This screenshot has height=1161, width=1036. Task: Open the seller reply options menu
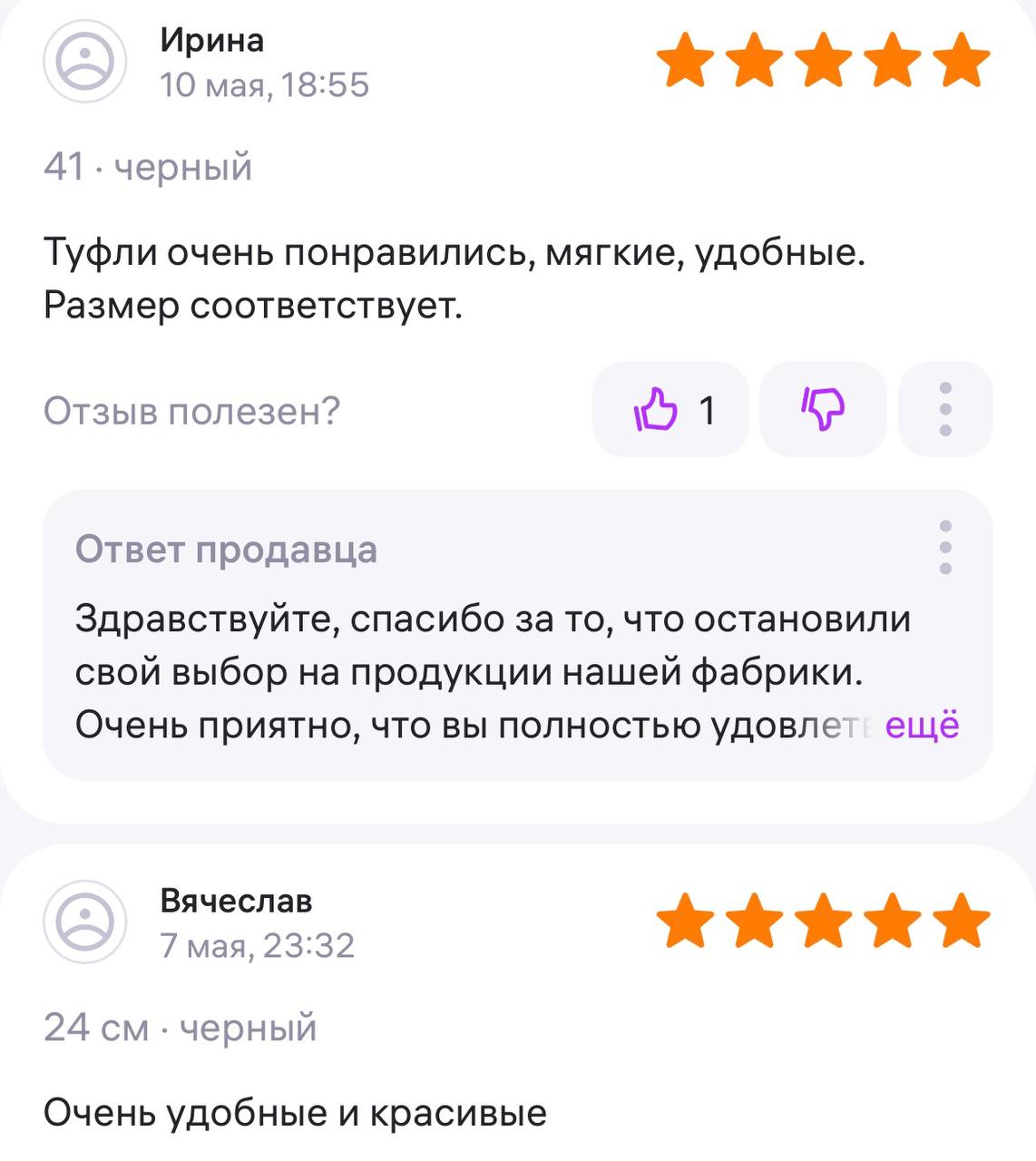coord(945,547)
